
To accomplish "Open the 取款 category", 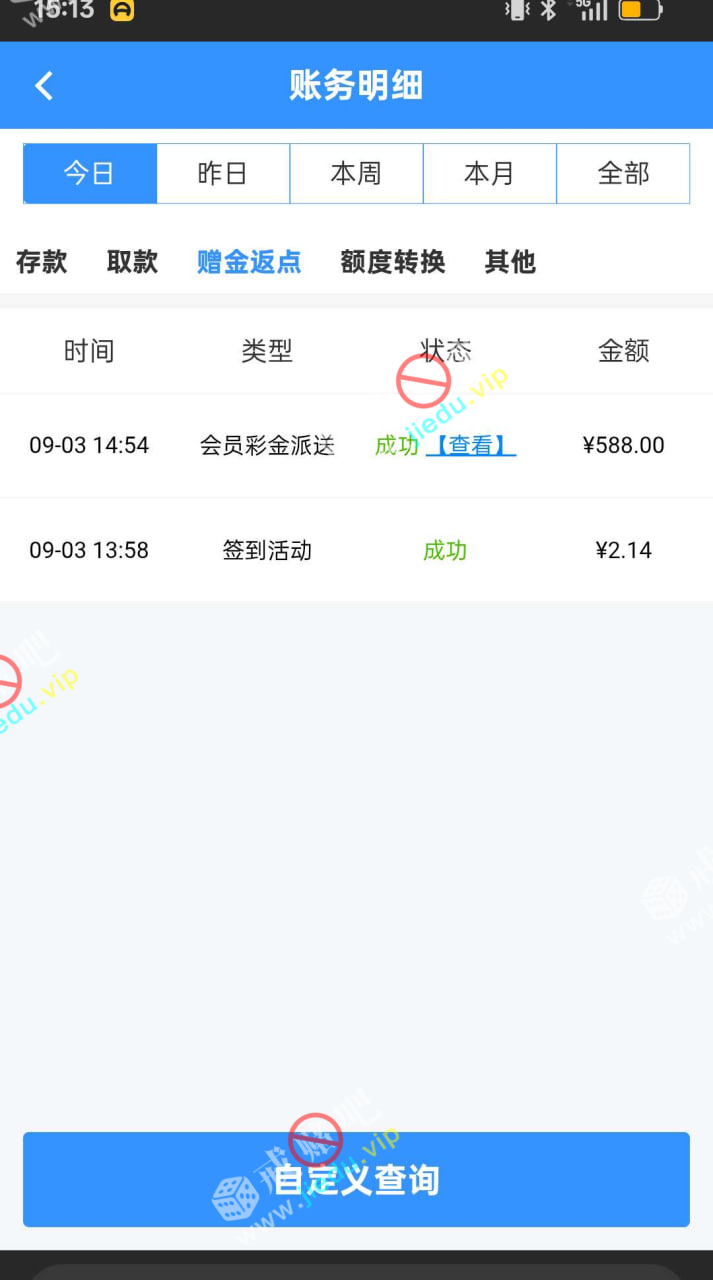I will (133, 262).
